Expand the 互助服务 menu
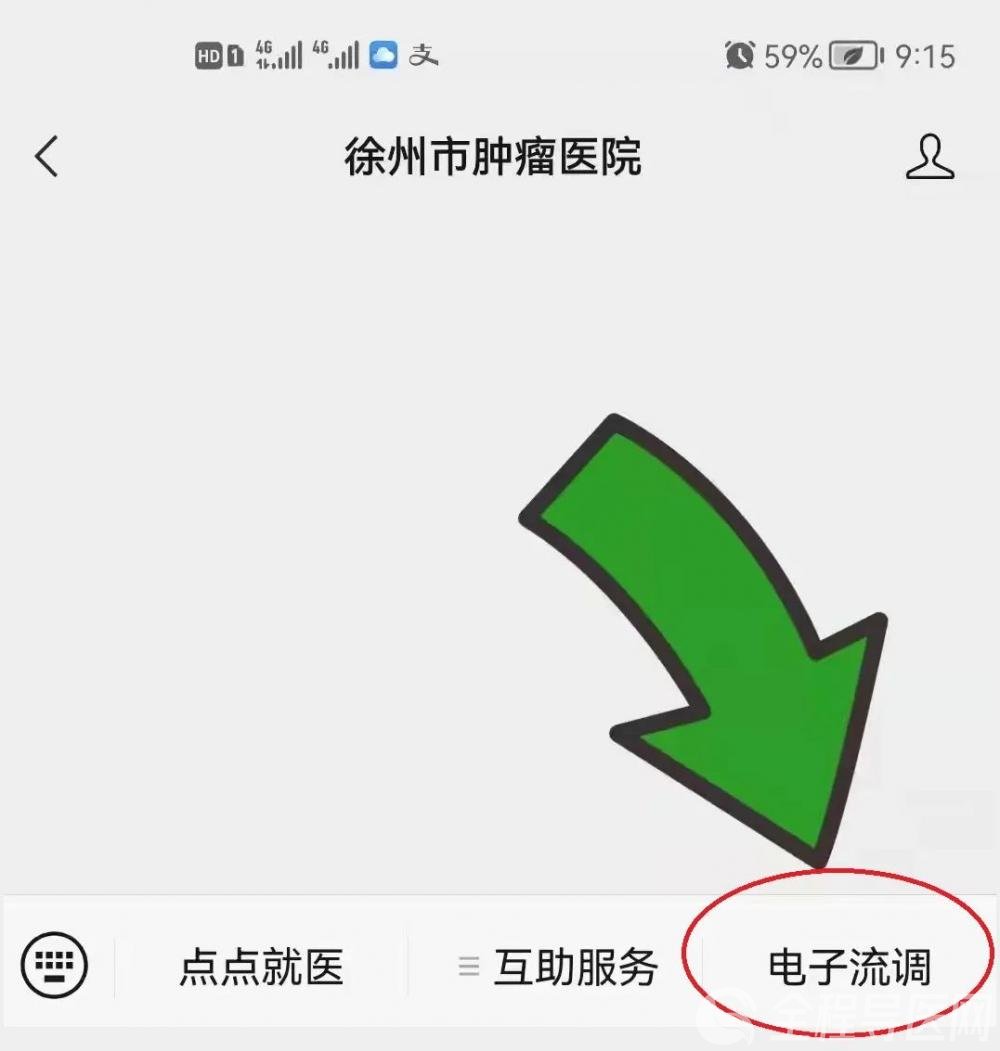The image size is (1000, 1051). (558, 967)
